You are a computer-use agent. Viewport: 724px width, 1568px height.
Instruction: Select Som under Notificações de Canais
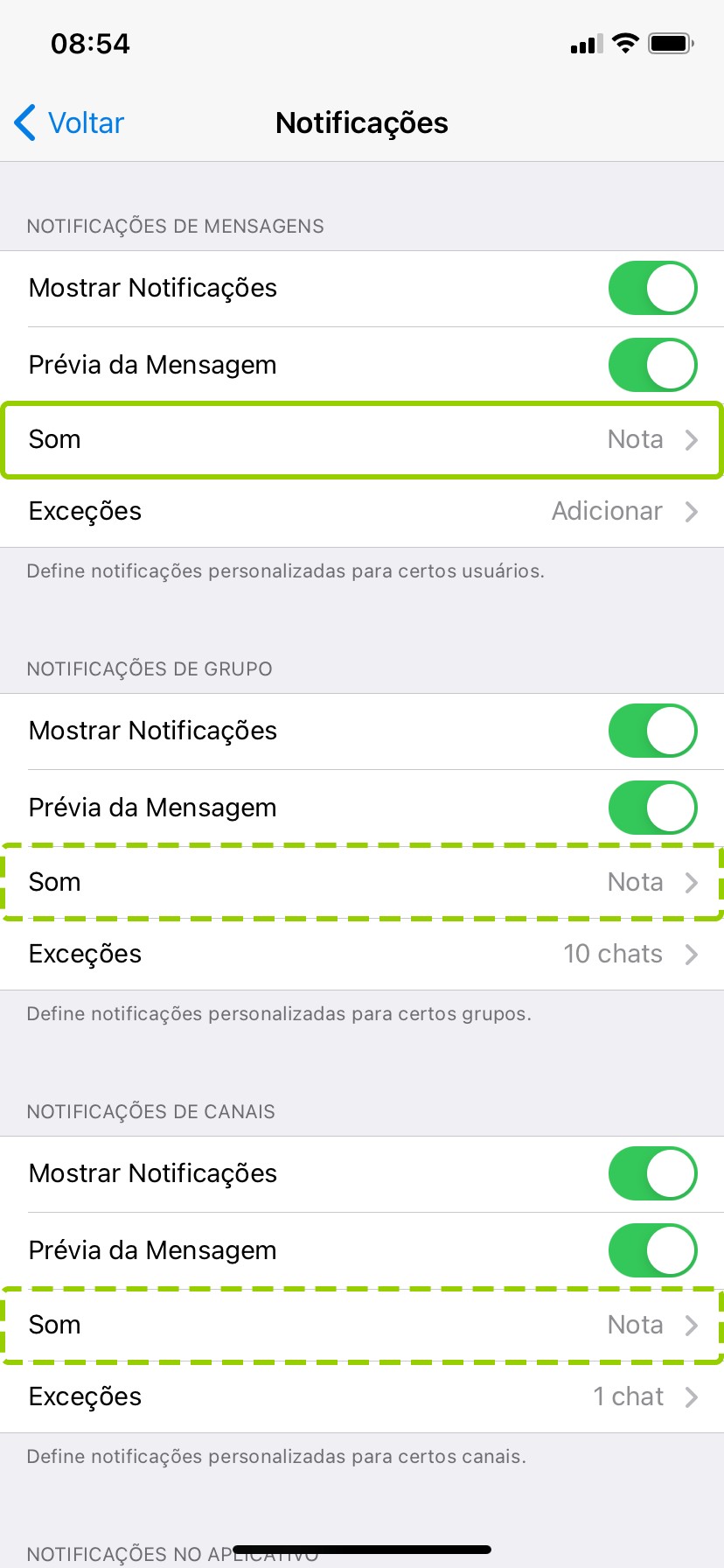(x=362, y=1325)
